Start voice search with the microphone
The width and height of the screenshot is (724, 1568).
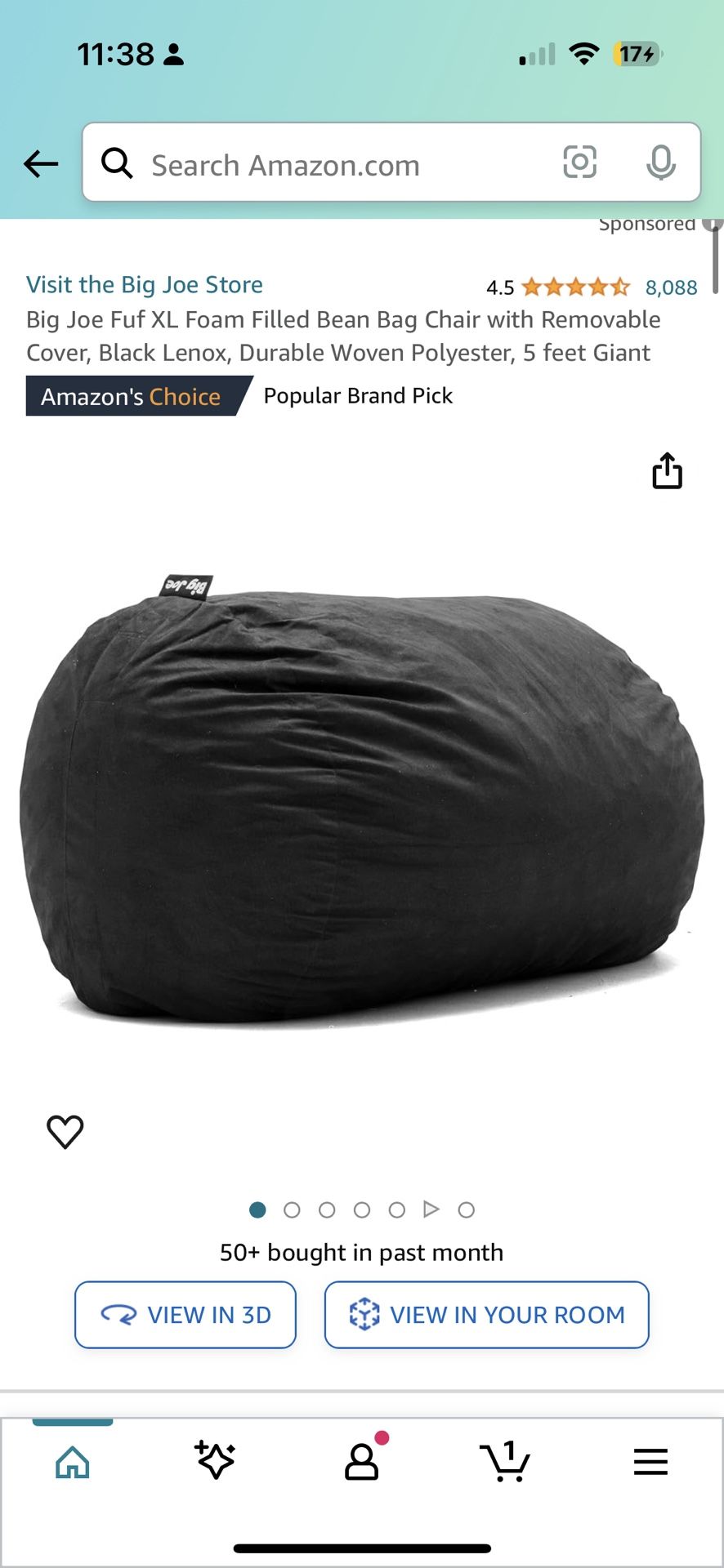660,163
